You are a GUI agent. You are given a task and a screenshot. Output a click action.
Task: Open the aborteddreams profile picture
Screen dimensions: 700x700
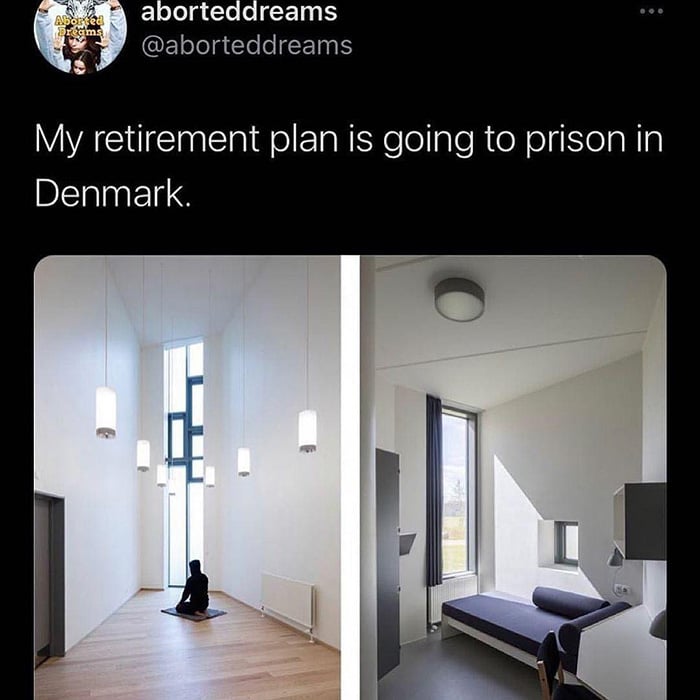(80, 35)
